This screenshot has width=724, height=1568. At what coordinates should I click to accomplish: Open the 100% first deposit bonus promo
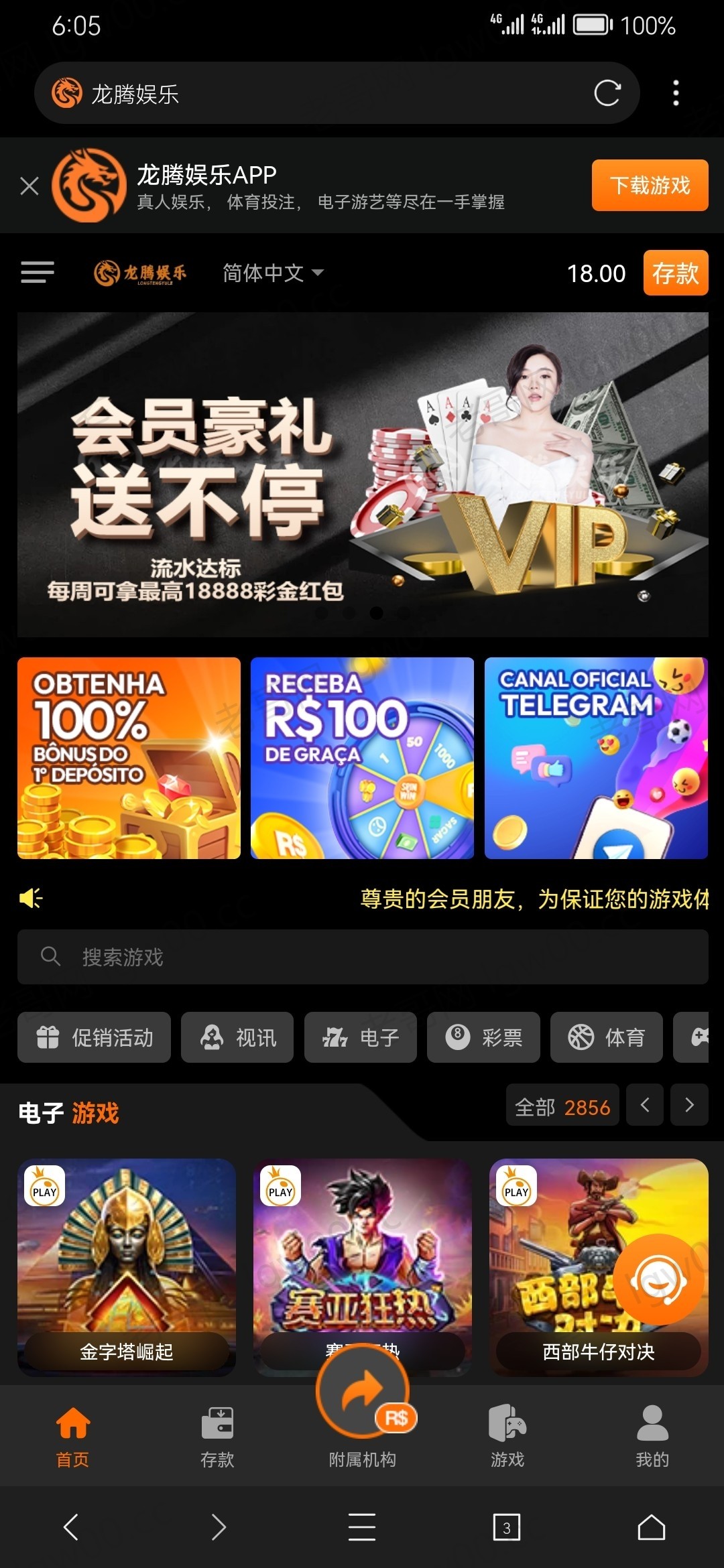[129, 758]
